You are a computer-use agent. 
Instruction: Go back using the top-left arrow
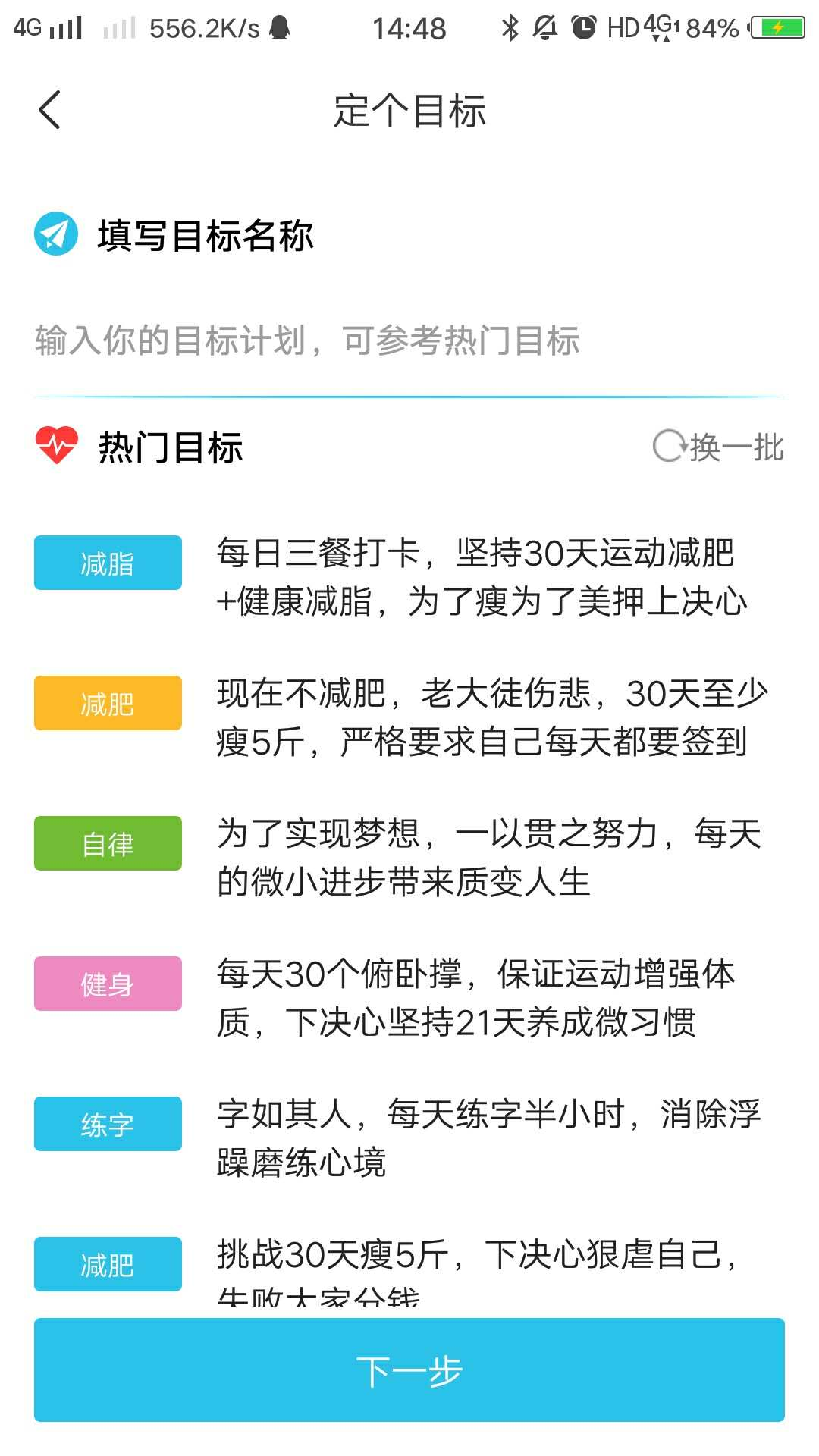49,110
